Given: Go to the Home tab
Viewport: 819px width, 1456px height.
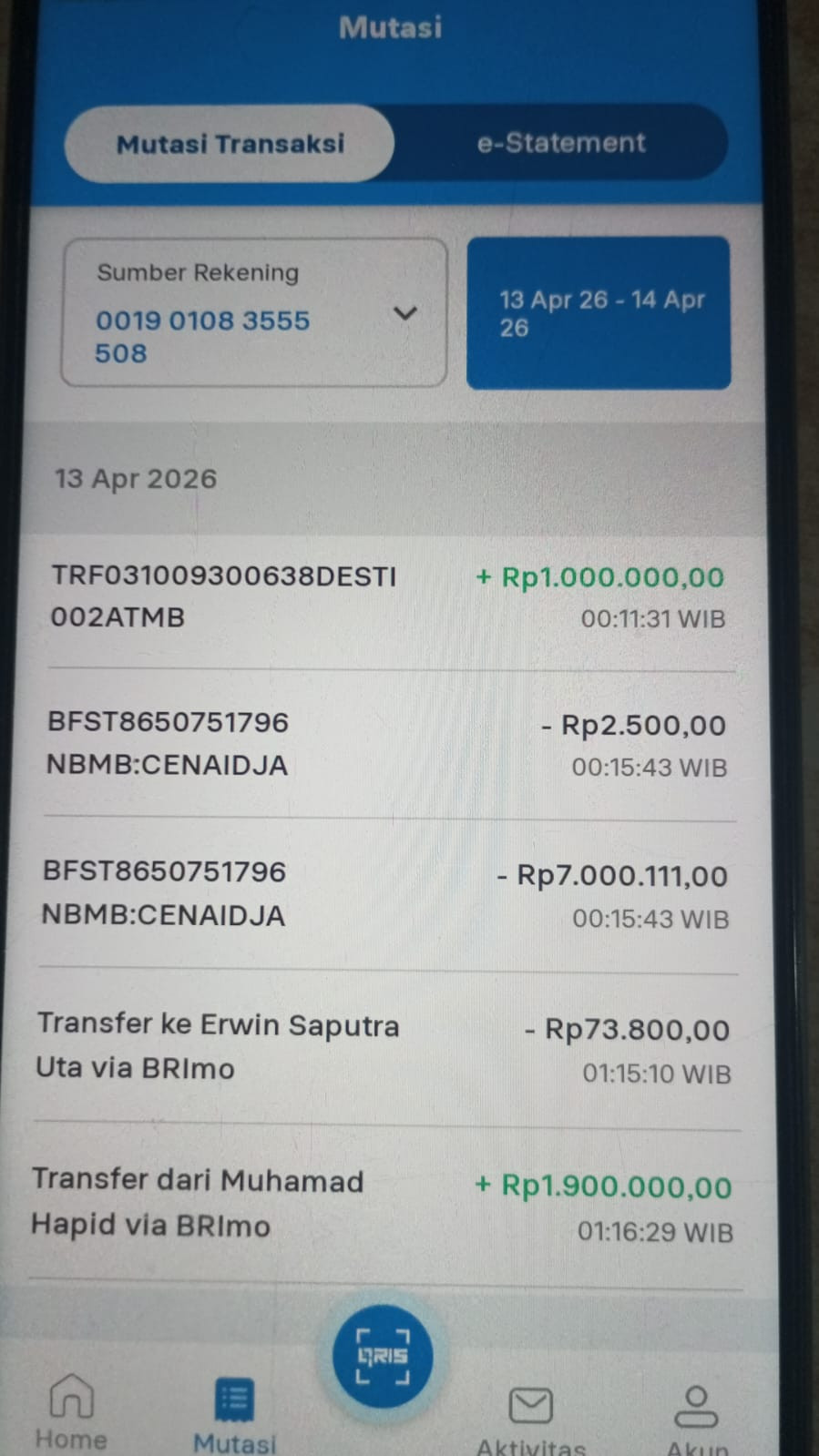Looking at the screenshot, I should pyautogui.click(x=71, y=1411).
